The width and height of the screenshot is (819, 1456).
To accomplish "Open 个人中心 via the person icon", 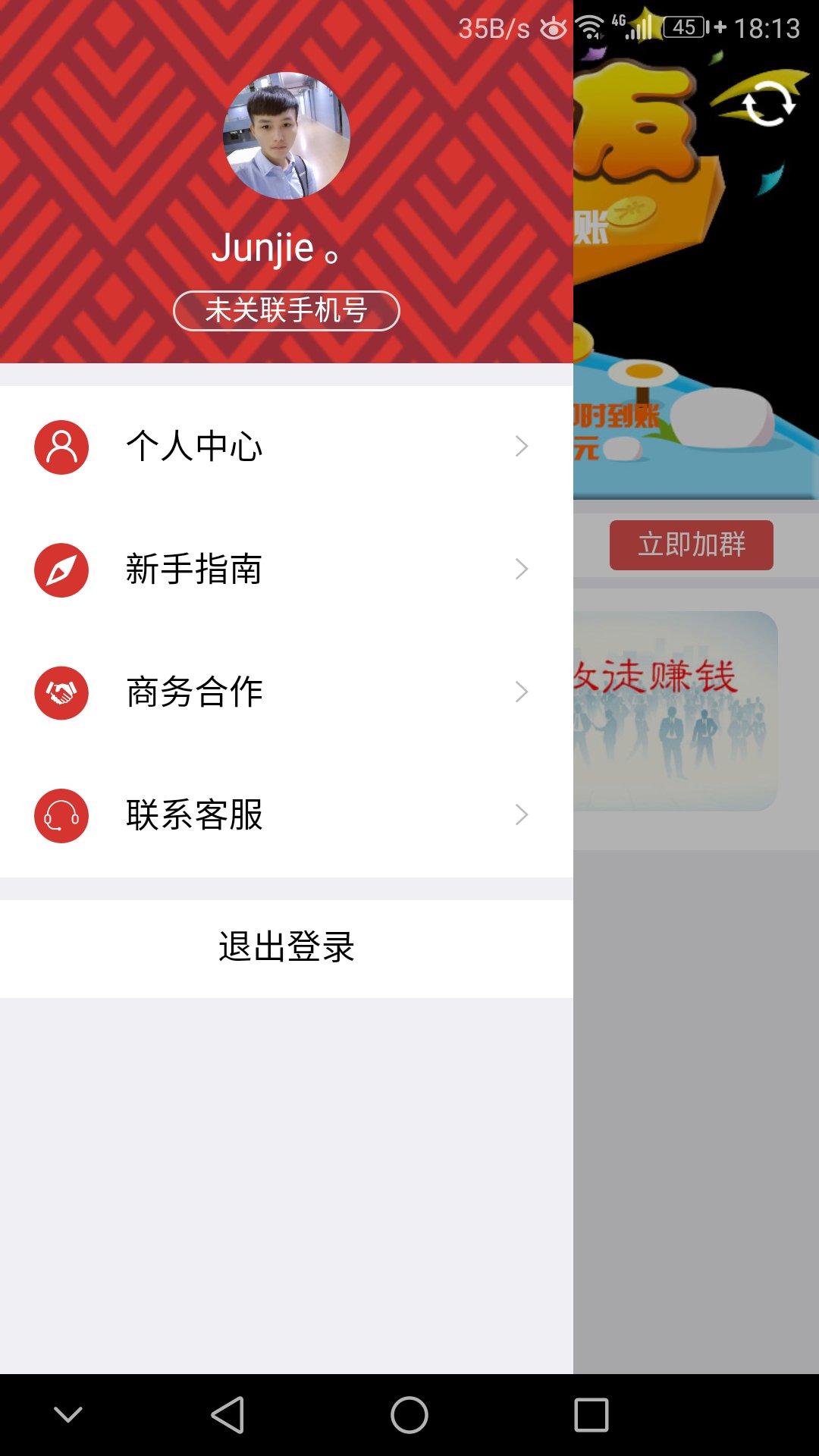I will click(61, 447).
